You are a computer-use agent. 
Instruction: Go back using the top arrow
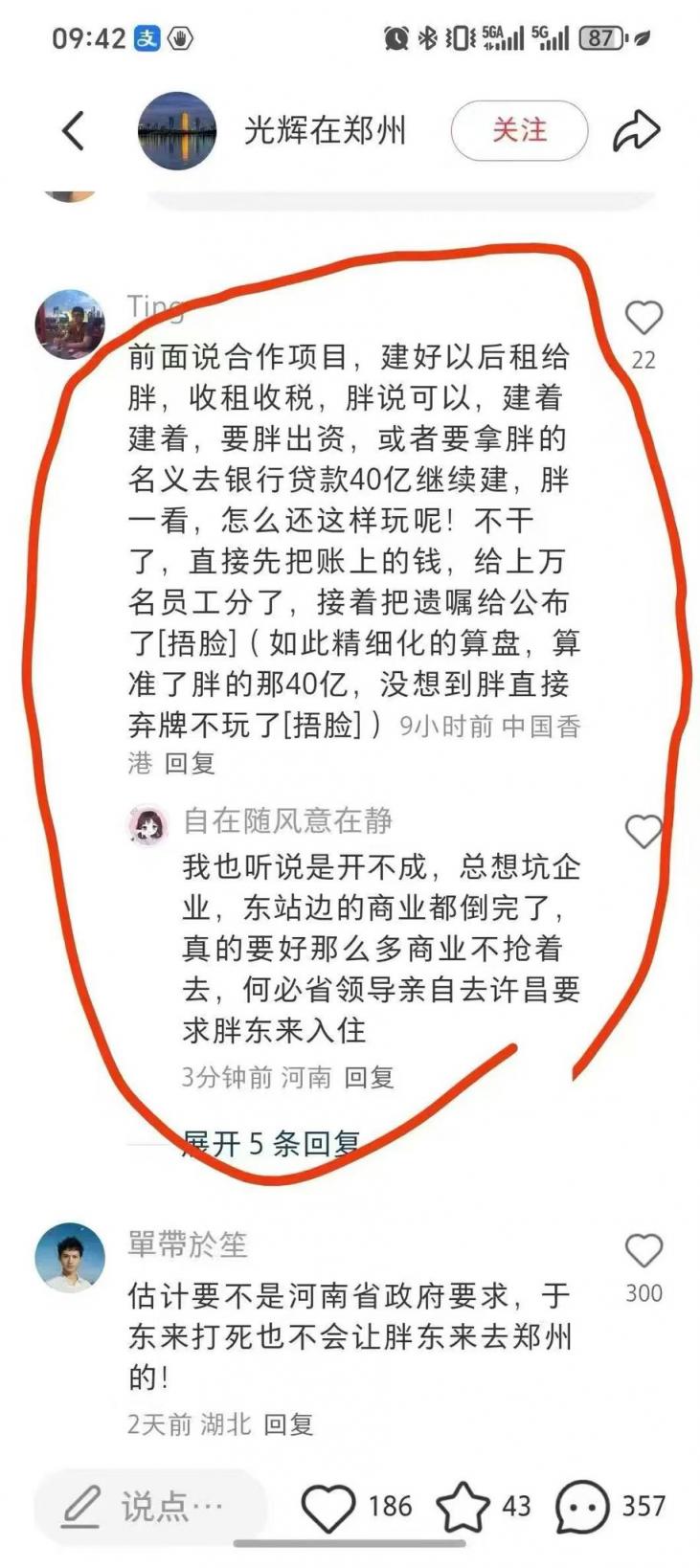point(74,131)
